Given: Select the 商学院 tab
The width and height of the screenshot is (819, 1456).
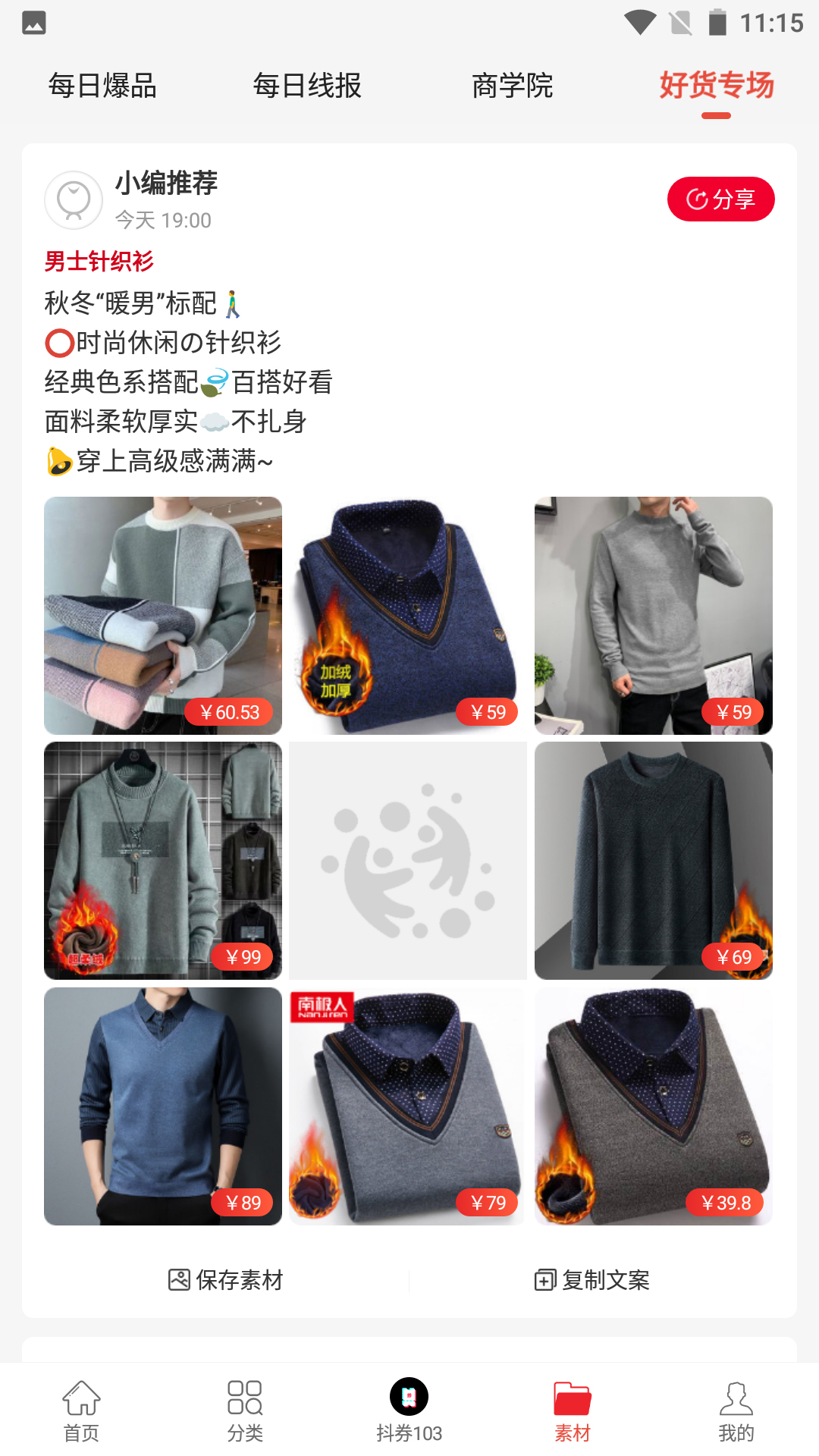Looking at the screenshot, I should [512, 86].
